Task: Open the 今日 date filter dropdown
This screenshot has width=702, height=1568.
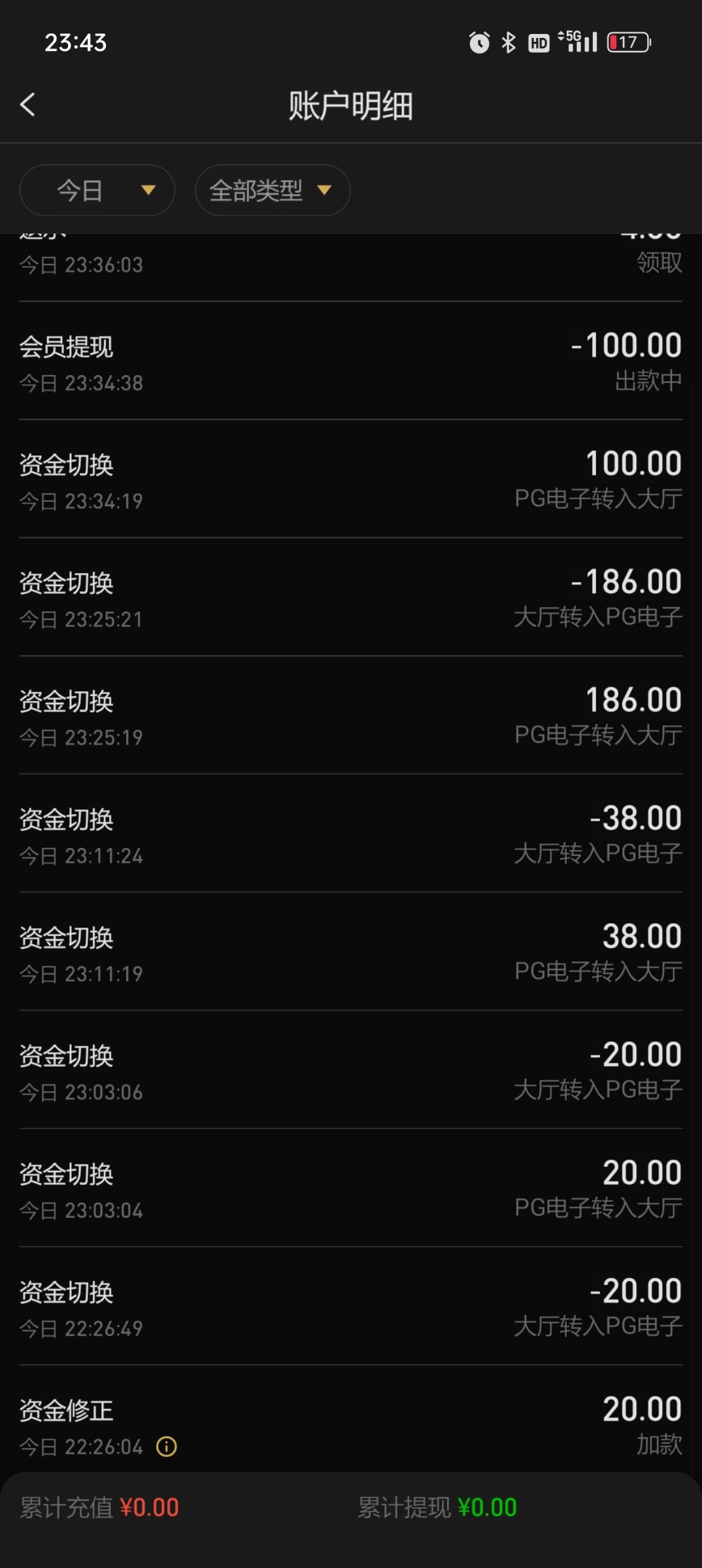Action: (97, 190)
